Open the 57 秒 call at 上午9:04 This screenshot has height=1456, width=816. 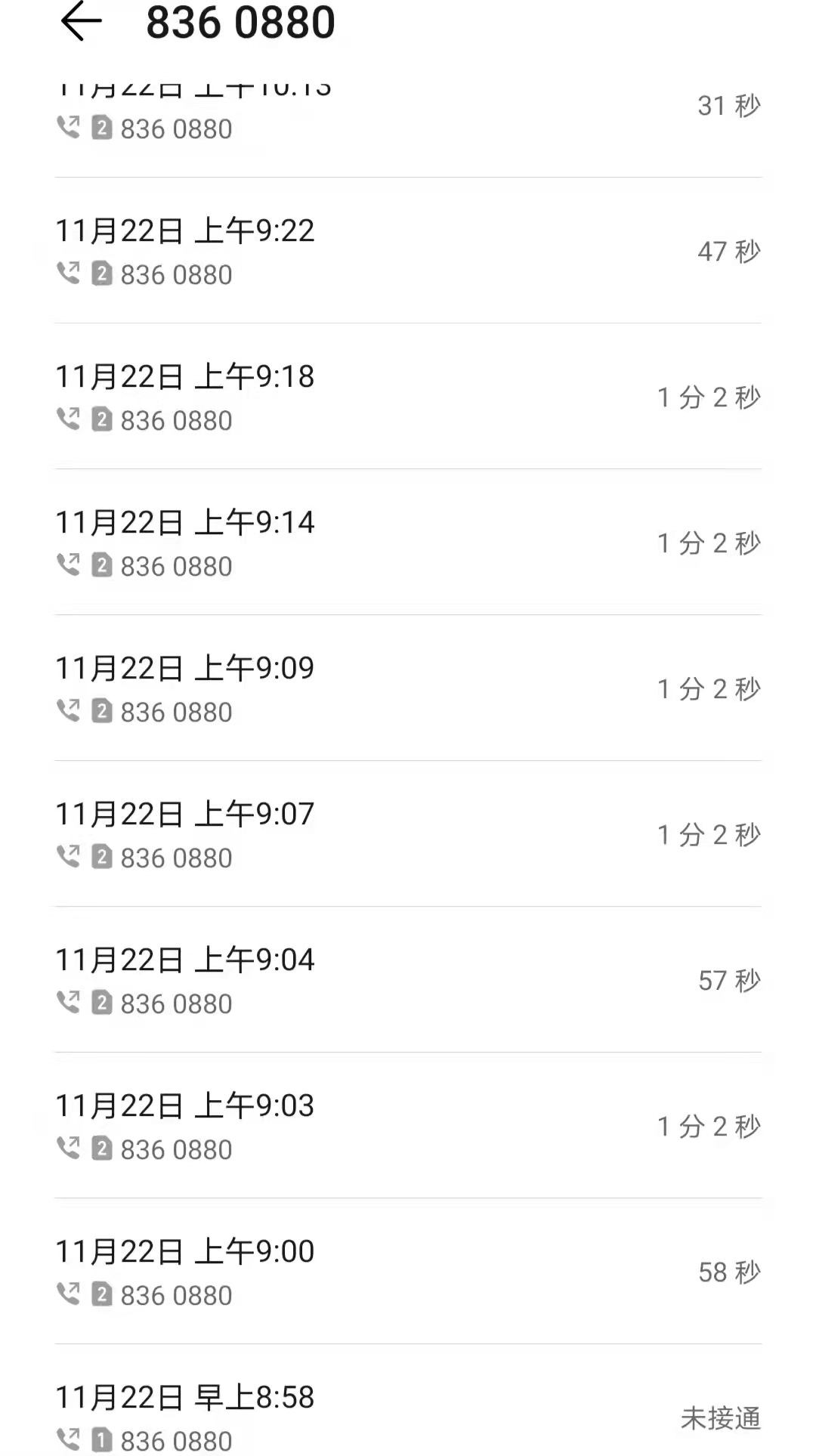[x=408, y=980]
